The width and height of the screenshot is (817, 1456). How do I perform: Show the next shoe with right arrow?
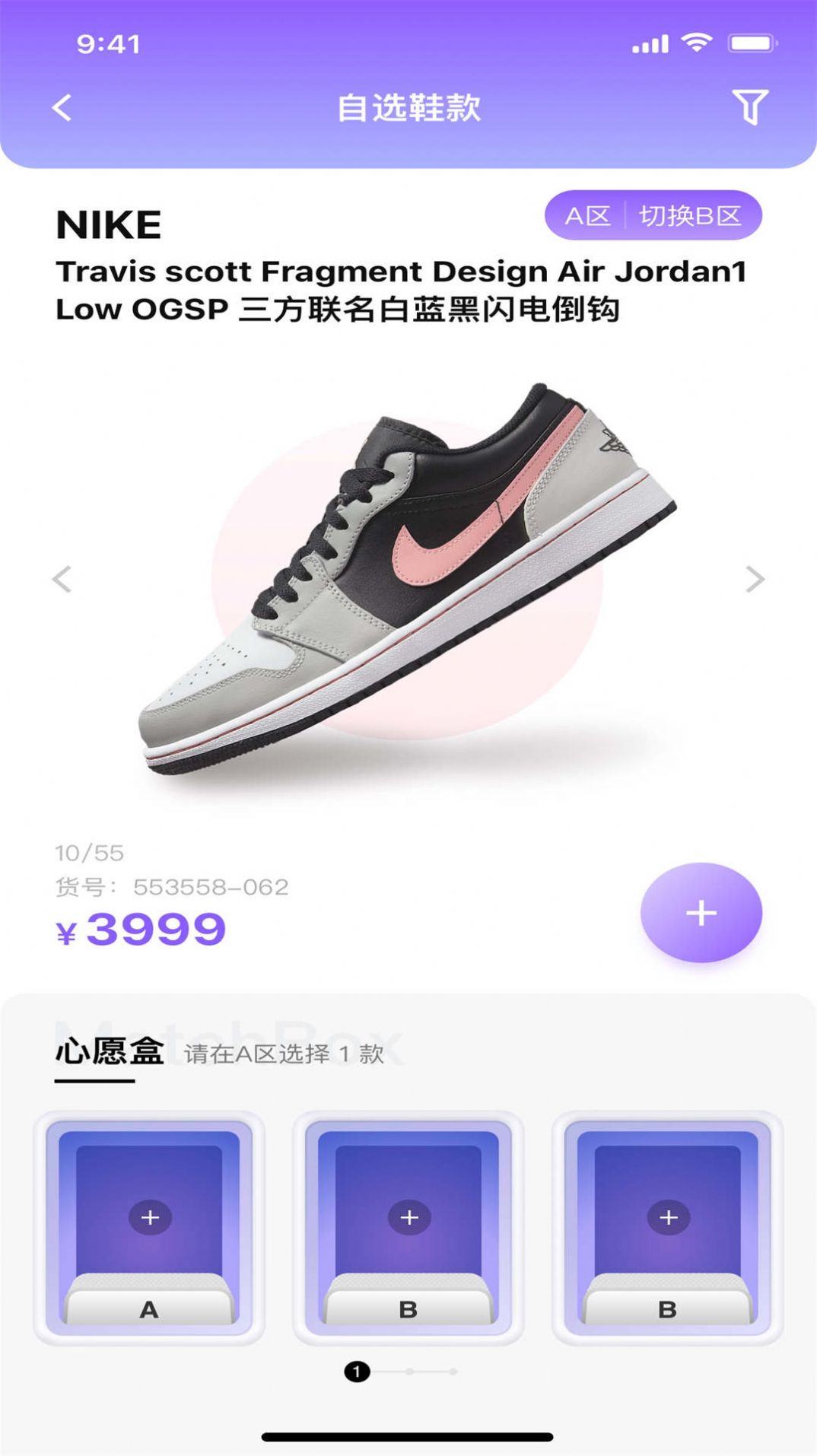point(754,580)
